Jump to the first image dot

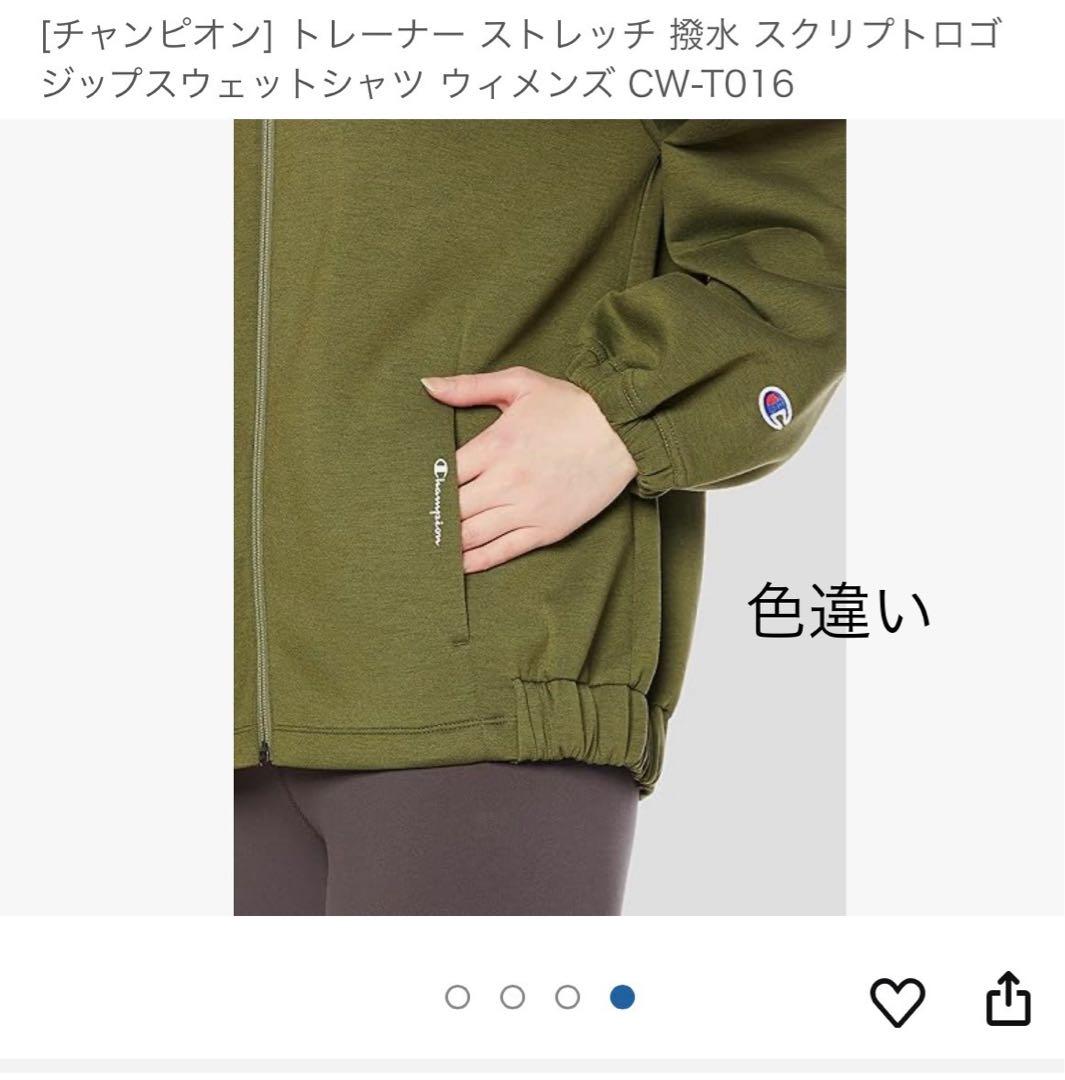[x=458, y=997]
